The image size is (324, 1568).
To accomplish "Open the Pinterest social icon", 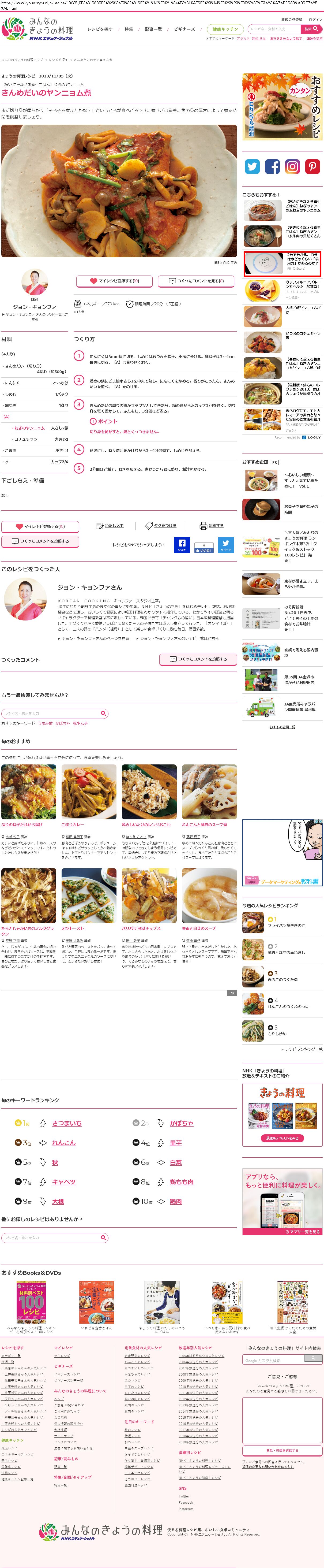I will (x=312, y=166).
